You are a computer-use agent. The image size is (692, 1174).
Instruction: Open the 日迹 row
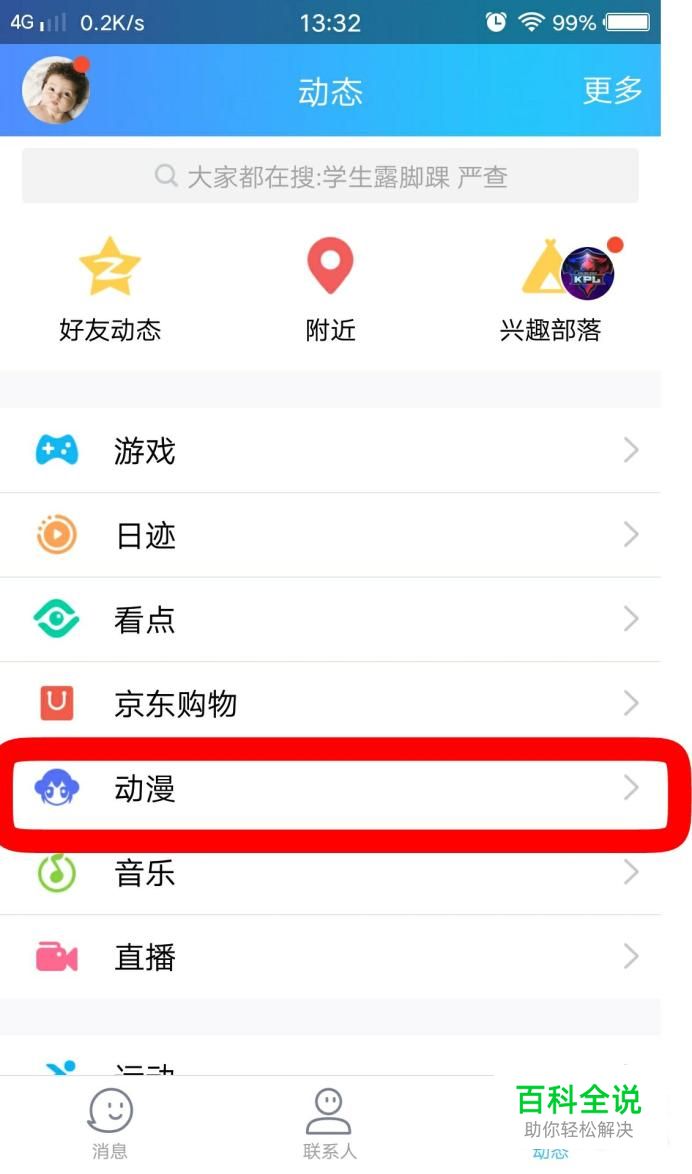point(330,535)
